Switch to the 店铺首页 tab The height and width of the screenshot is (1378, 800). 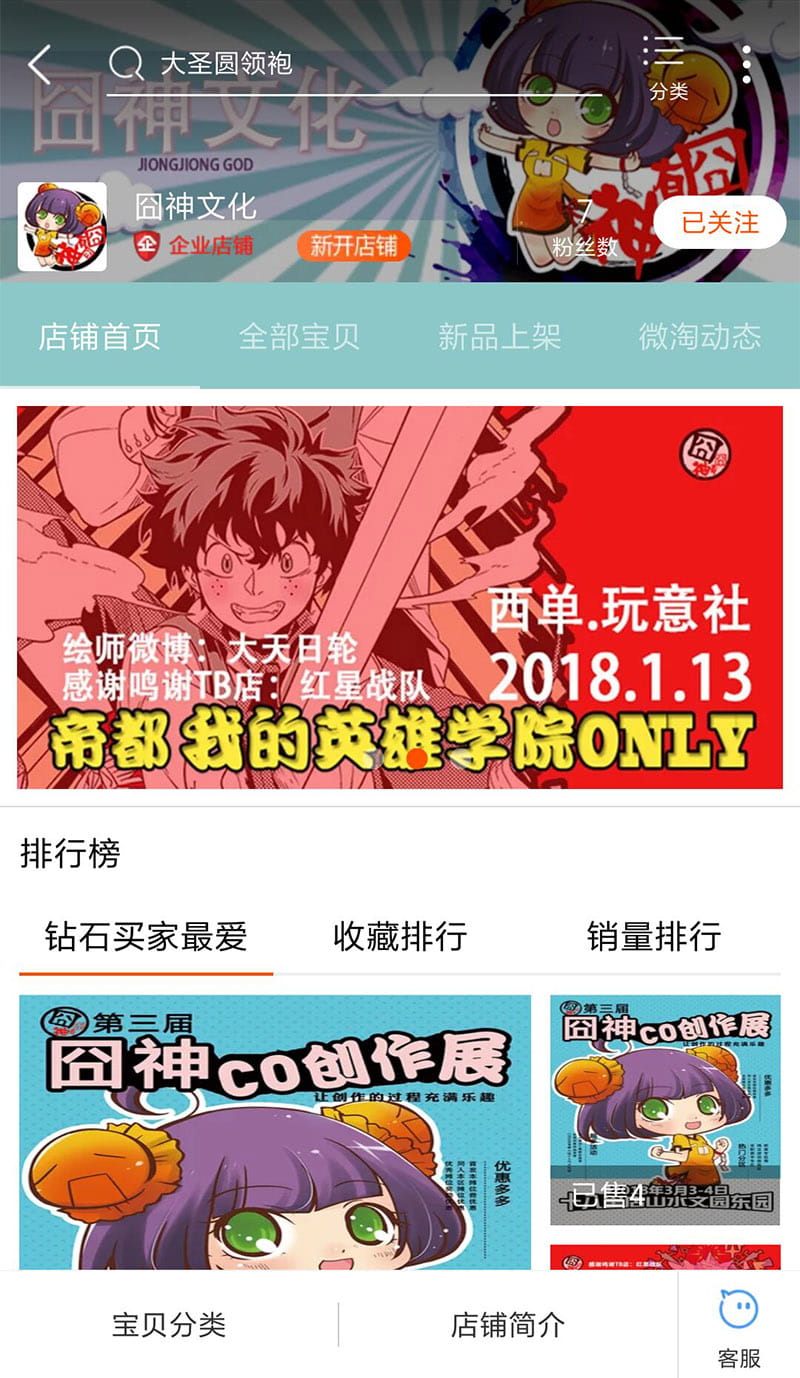100,337
